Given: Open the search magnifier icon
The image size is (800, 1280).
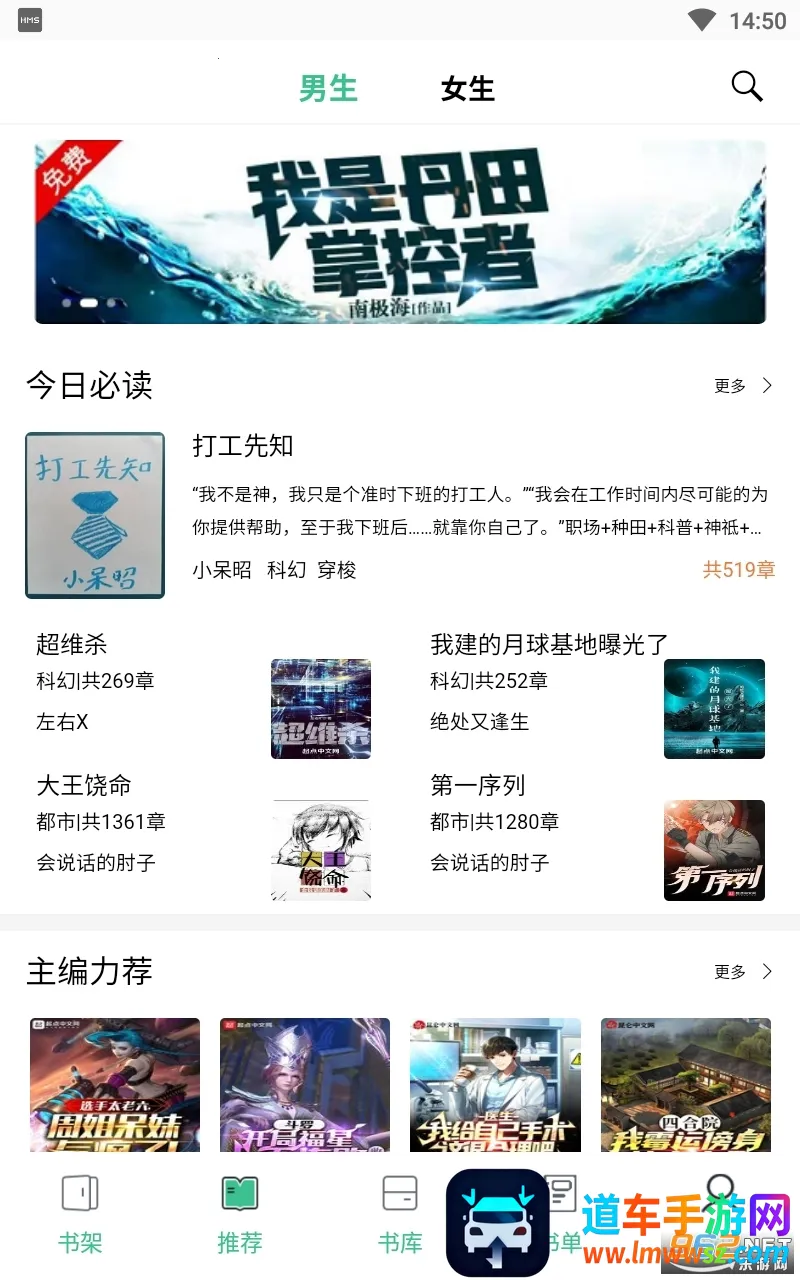Looking at the screenshot, I should 747,87.
